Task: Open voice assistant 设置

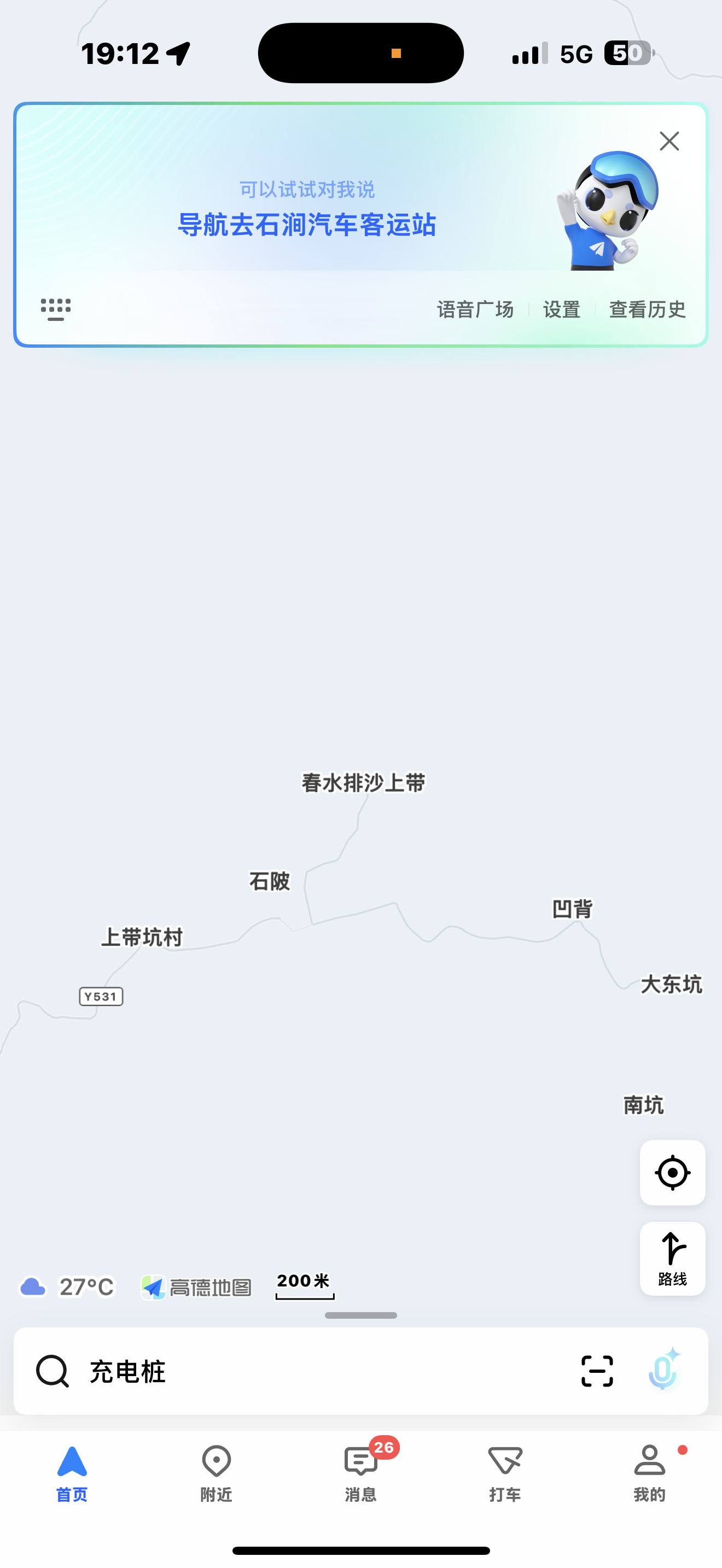Action: coord(561,309)
